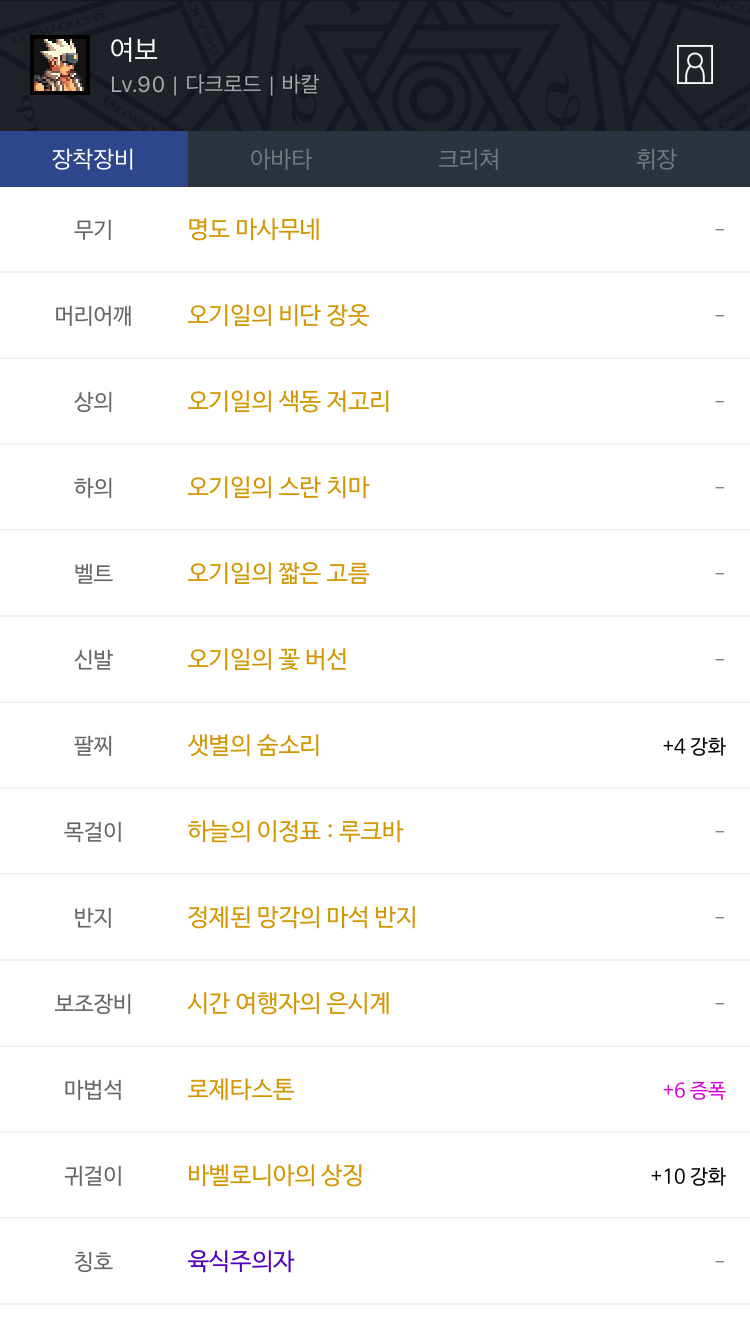Screen dimensions: 750x1334
Task: Open 오기일의 스란 치마 item
Action: [278, 488]
